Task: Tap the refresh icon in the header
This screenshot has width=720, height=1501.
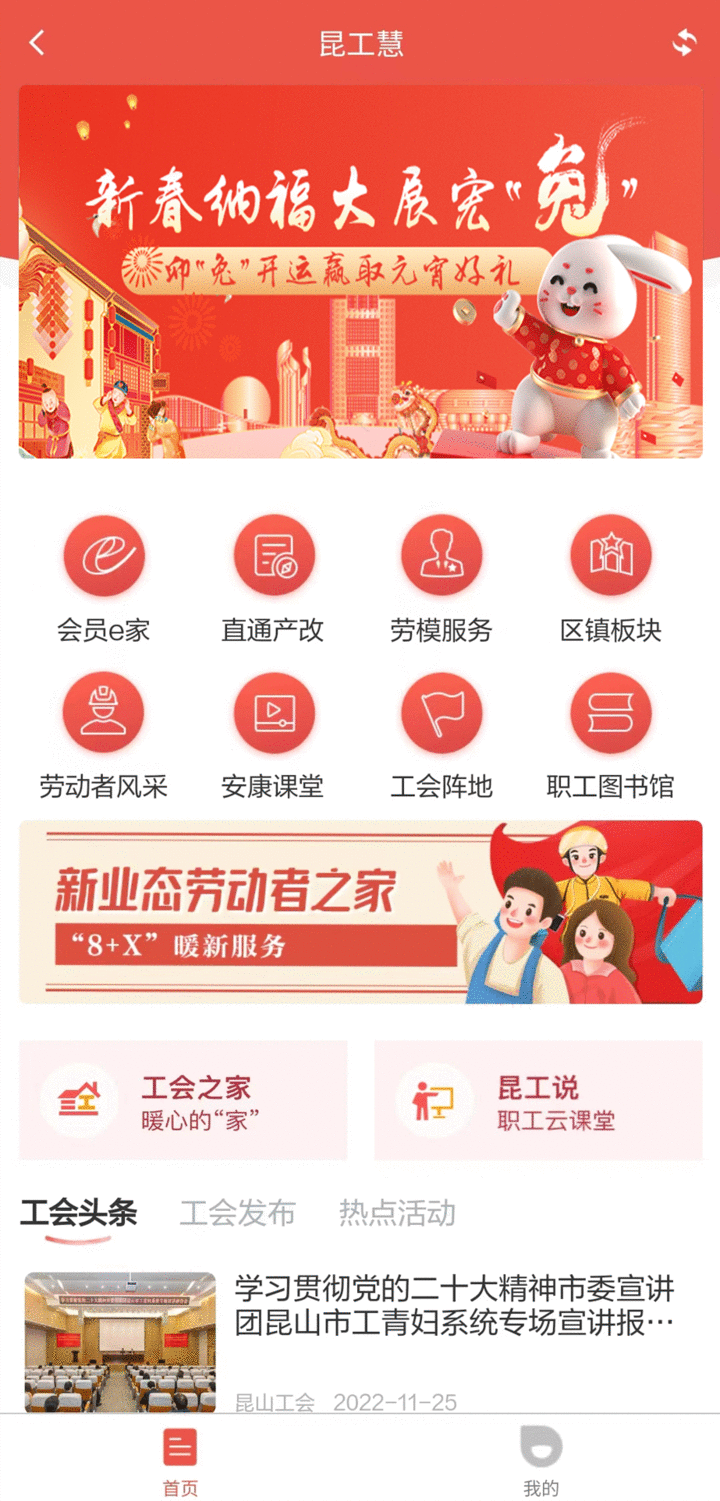Action: (x=684, y=43)
